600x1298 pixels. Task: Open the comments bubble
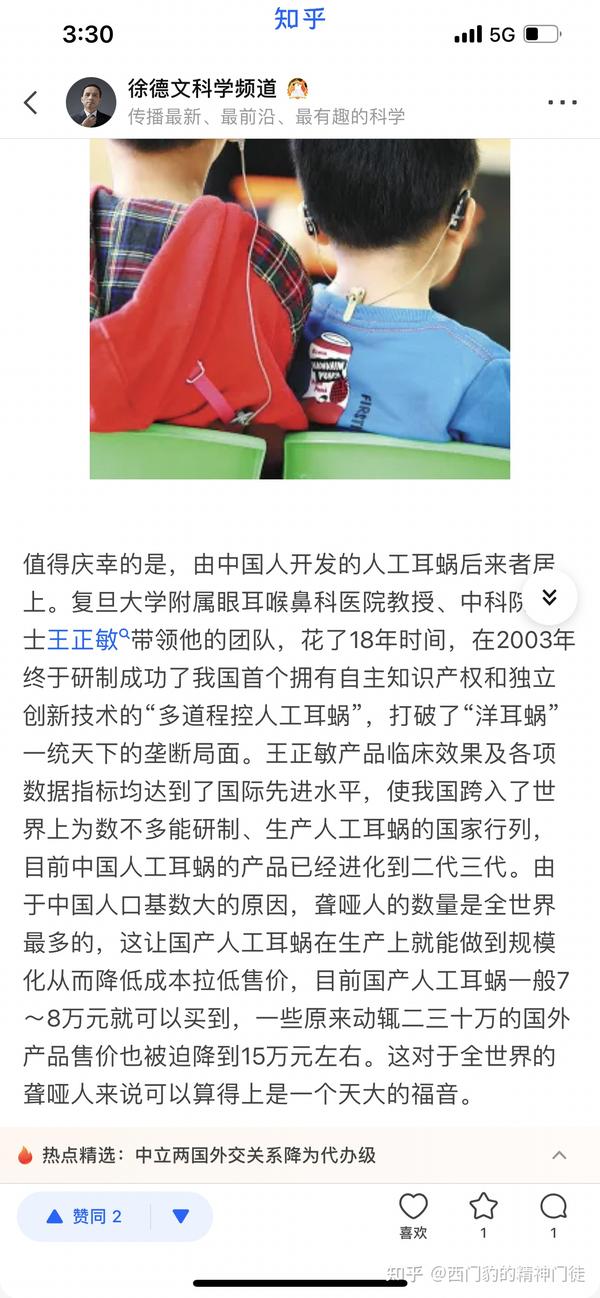tap(553, 1207)
